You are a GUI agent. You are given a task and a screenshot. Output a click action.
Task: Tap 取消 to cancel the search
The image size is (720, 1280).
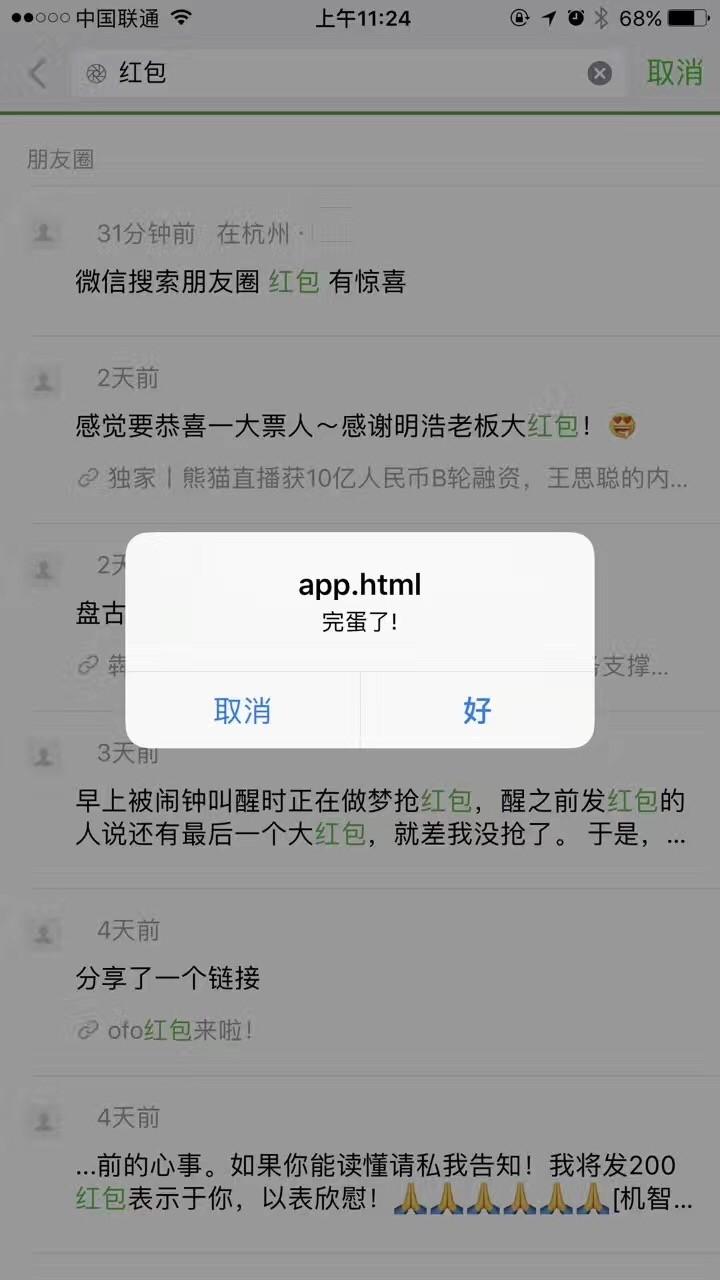point(675,73)
